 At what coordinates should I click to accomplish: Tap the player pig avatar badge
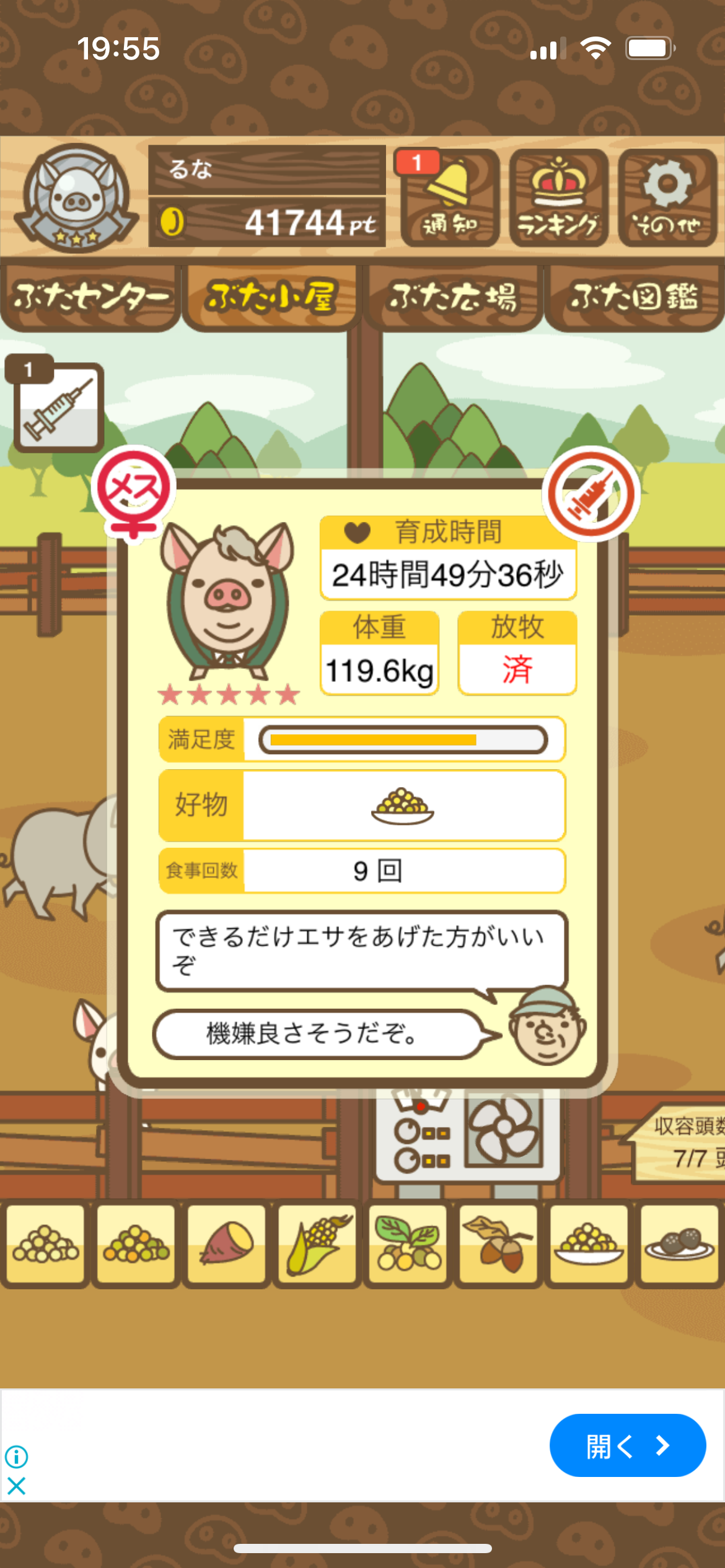76,197
